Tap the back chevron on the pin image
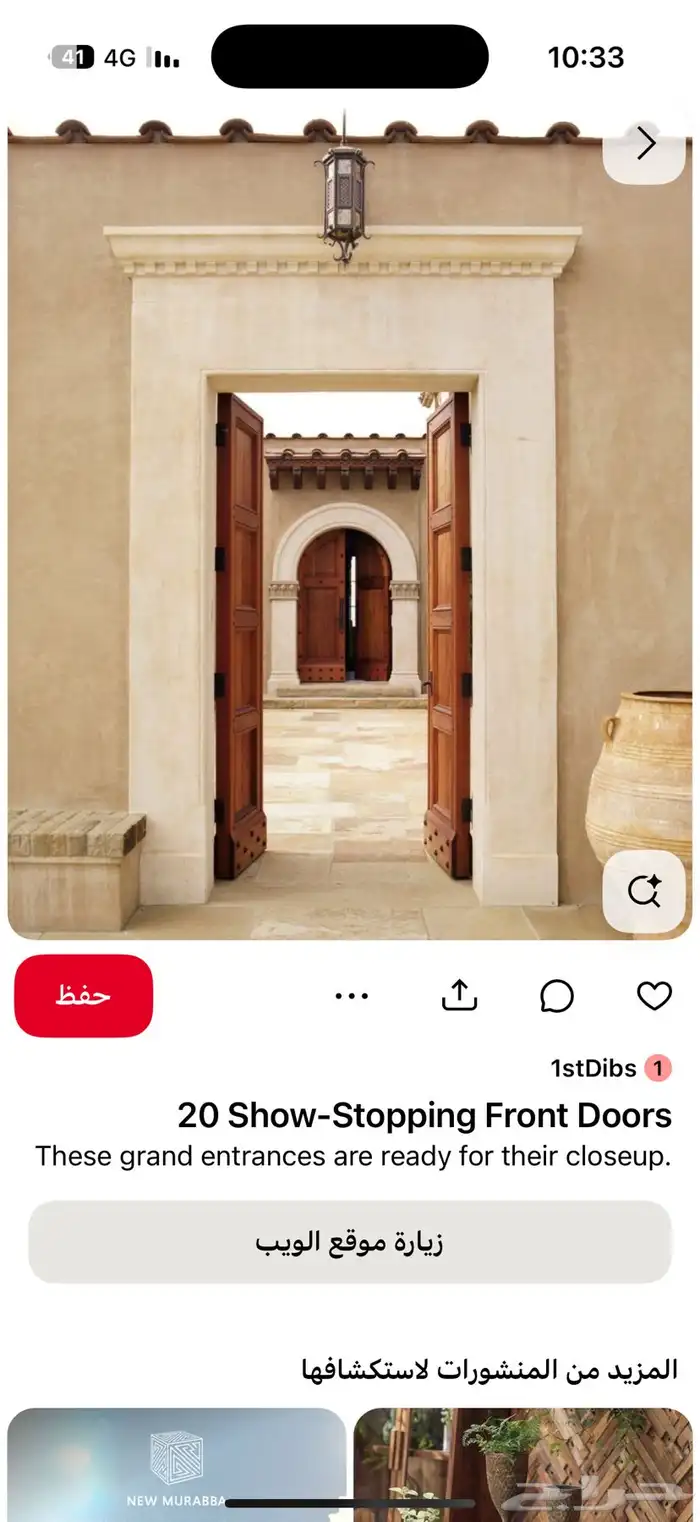The height and width of the screenshot is (1522, 700). 645,146
